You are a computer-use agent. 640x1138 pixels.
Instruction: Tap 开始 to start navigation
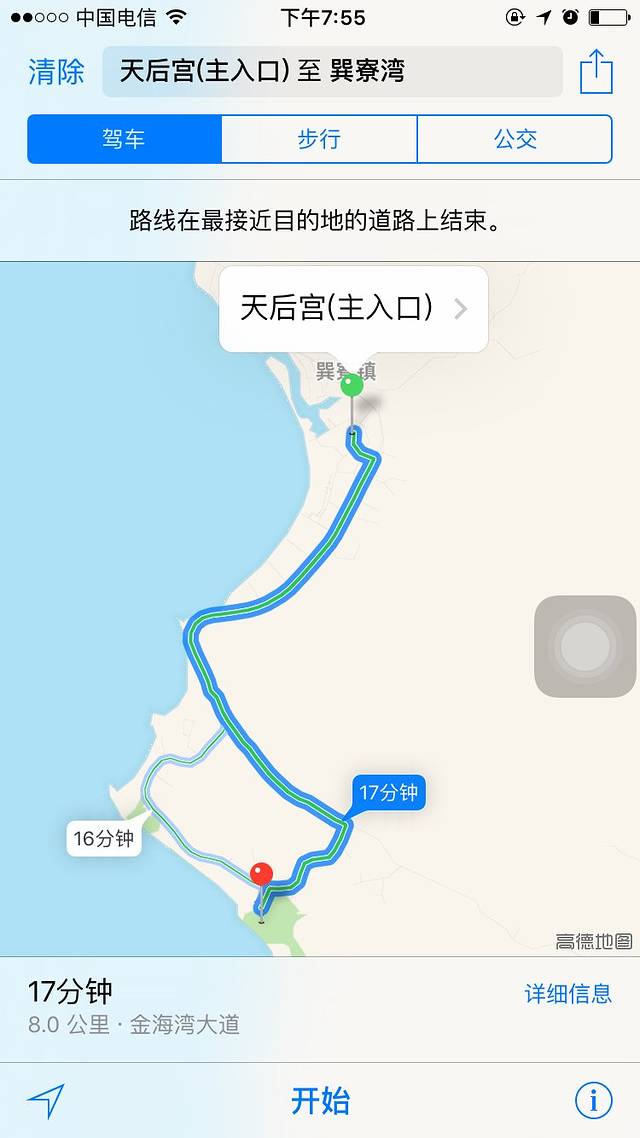coord(320,1101)
